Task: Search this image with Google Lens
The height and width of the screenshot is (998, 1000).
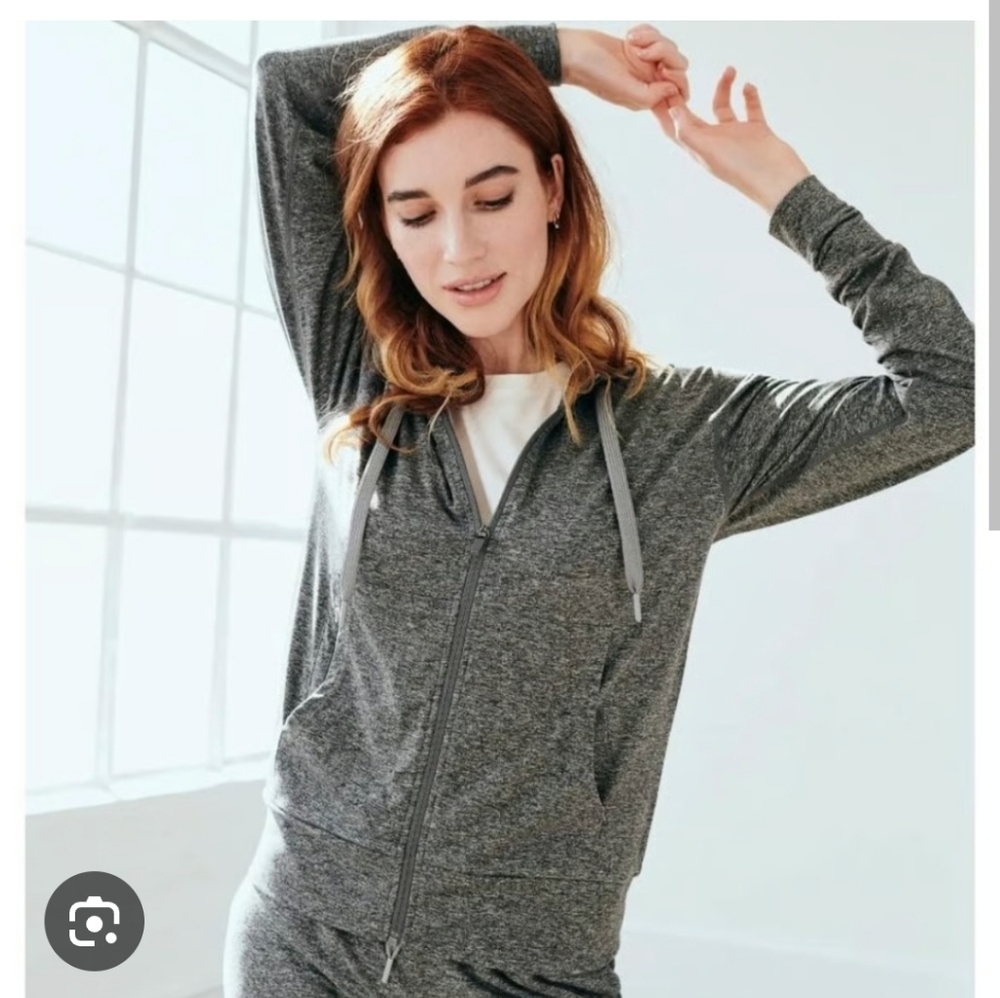Action: pyautogui.click(x=94, y=920)
